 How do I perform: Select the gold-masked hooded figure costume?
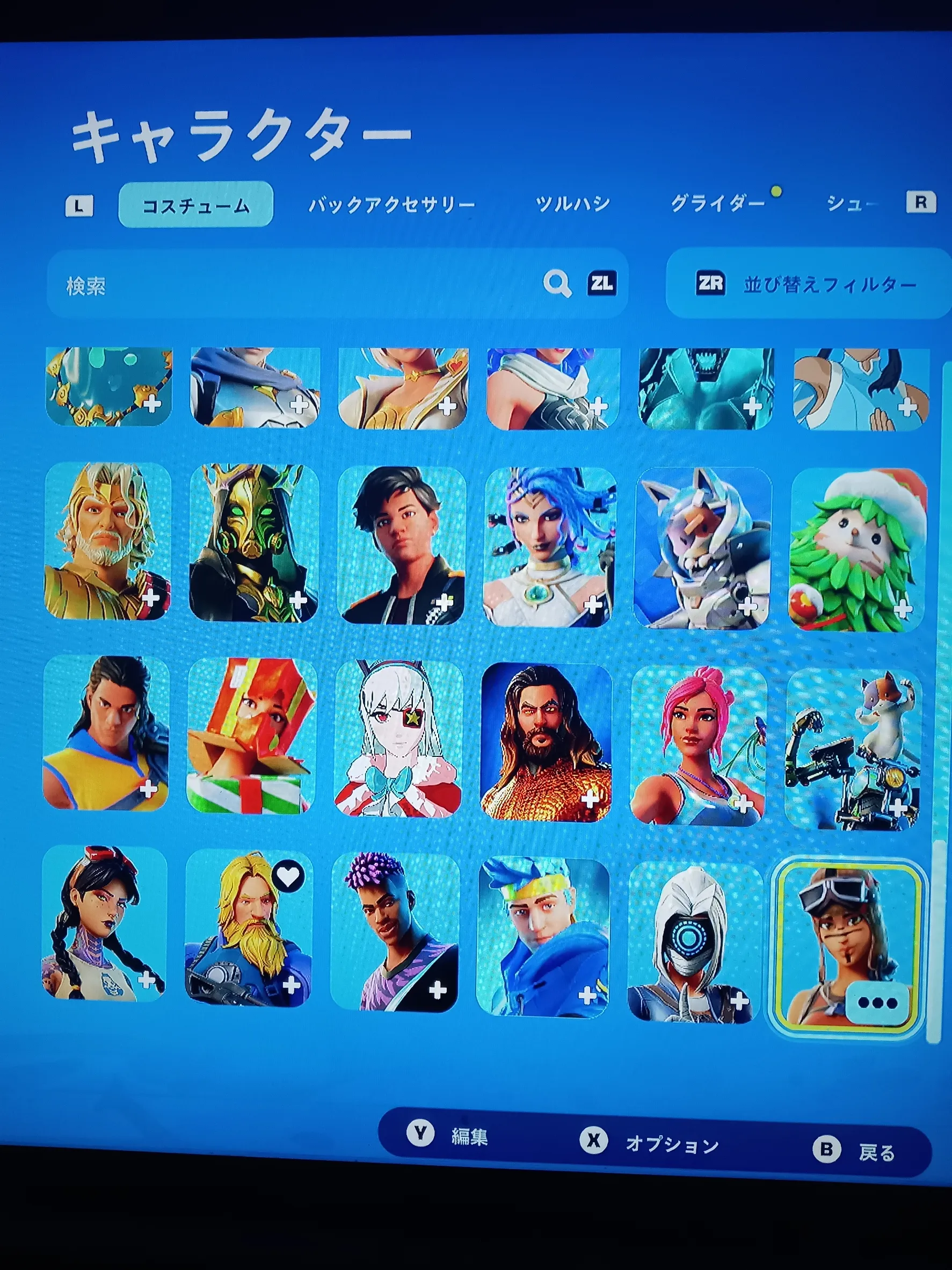click(252, 543)
